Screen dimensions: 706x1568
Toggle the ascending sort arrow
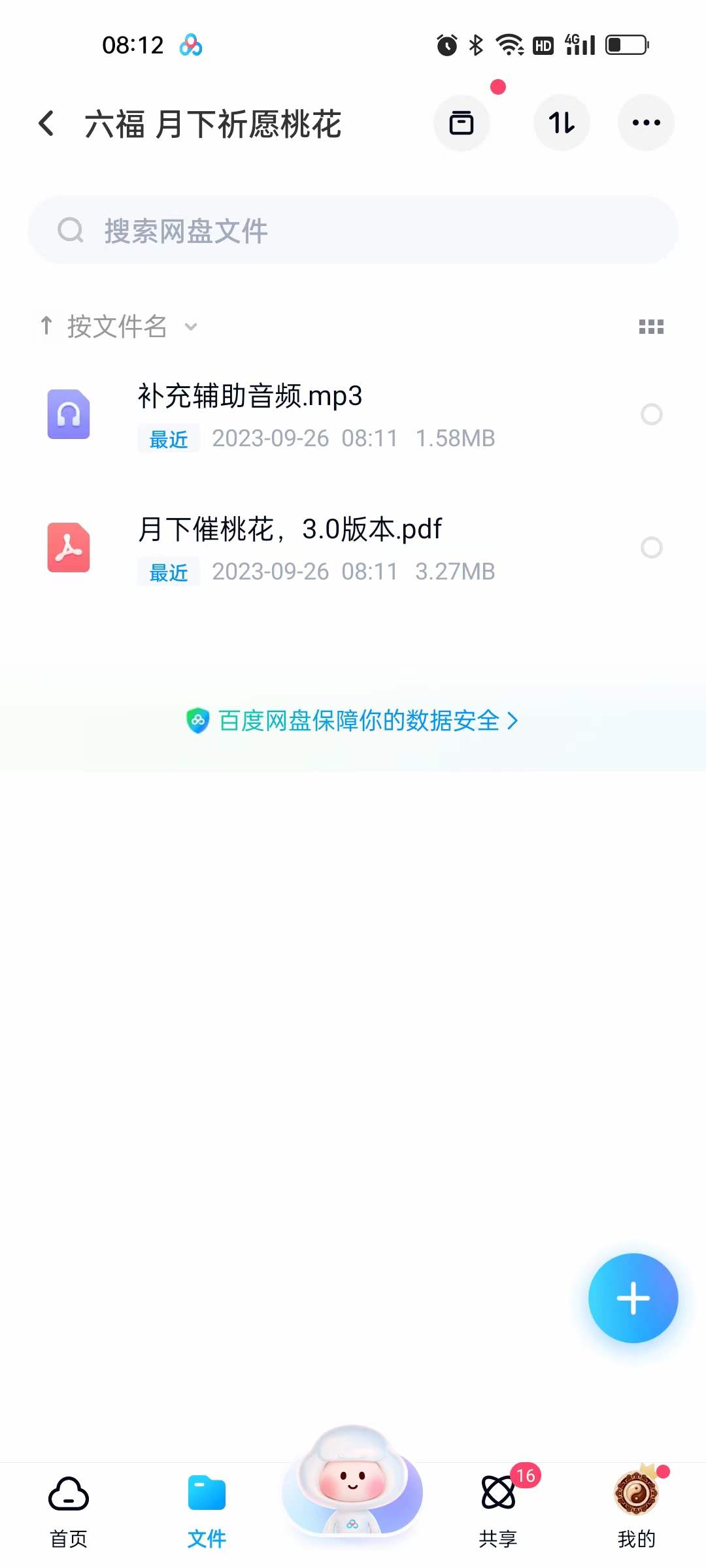coord(46,327)
